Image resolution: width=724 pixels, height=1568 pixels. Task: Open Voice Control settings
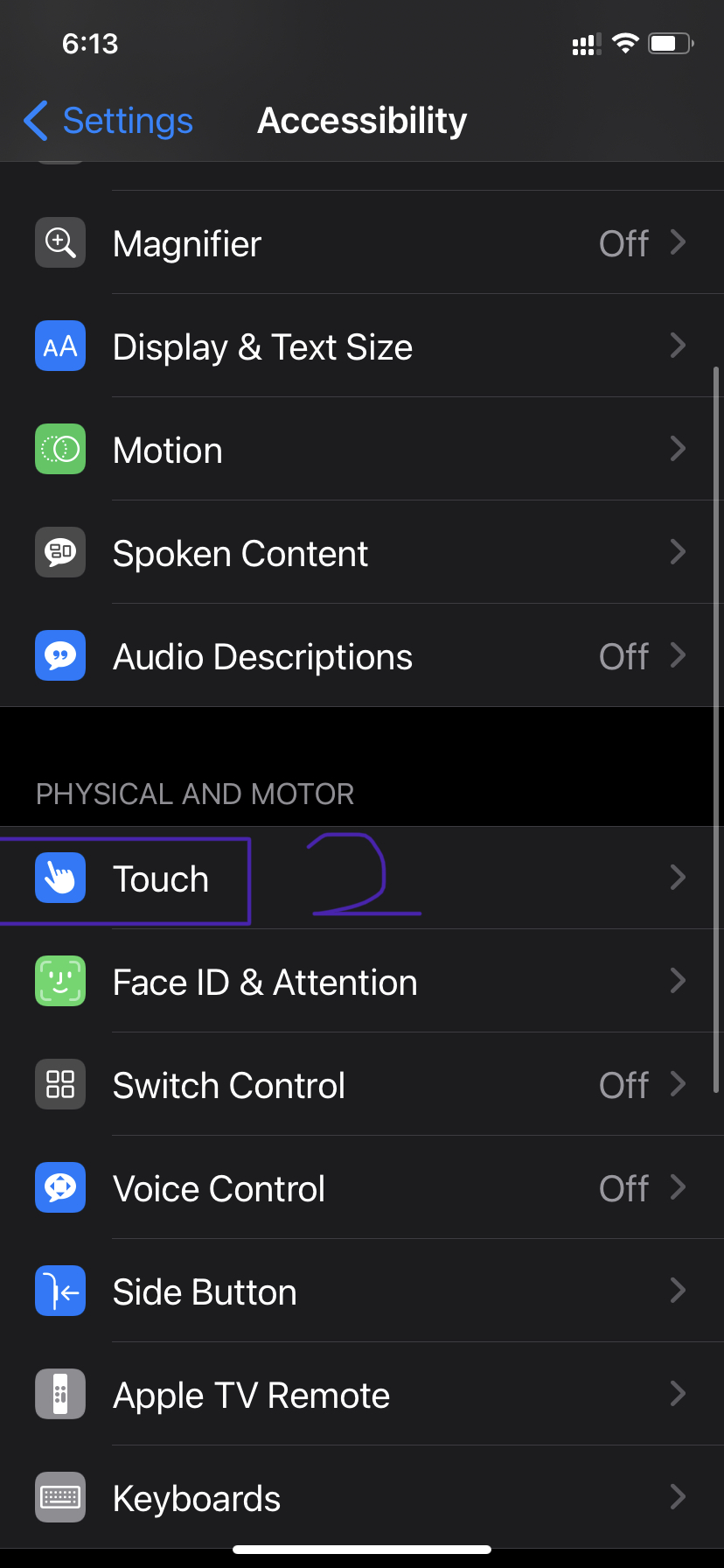(362, 1187)
